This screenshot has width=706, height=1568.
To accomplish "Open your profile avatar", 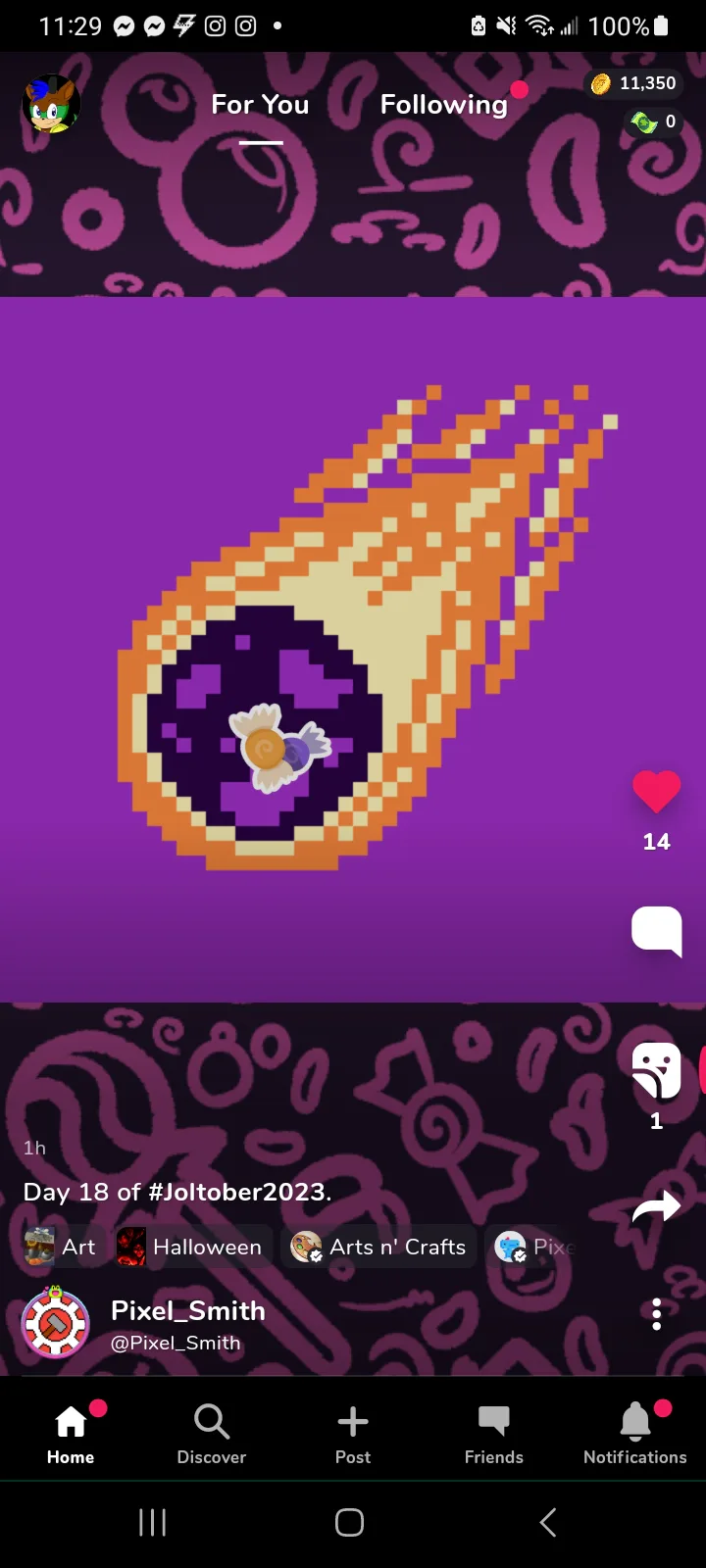I will 51,105.
